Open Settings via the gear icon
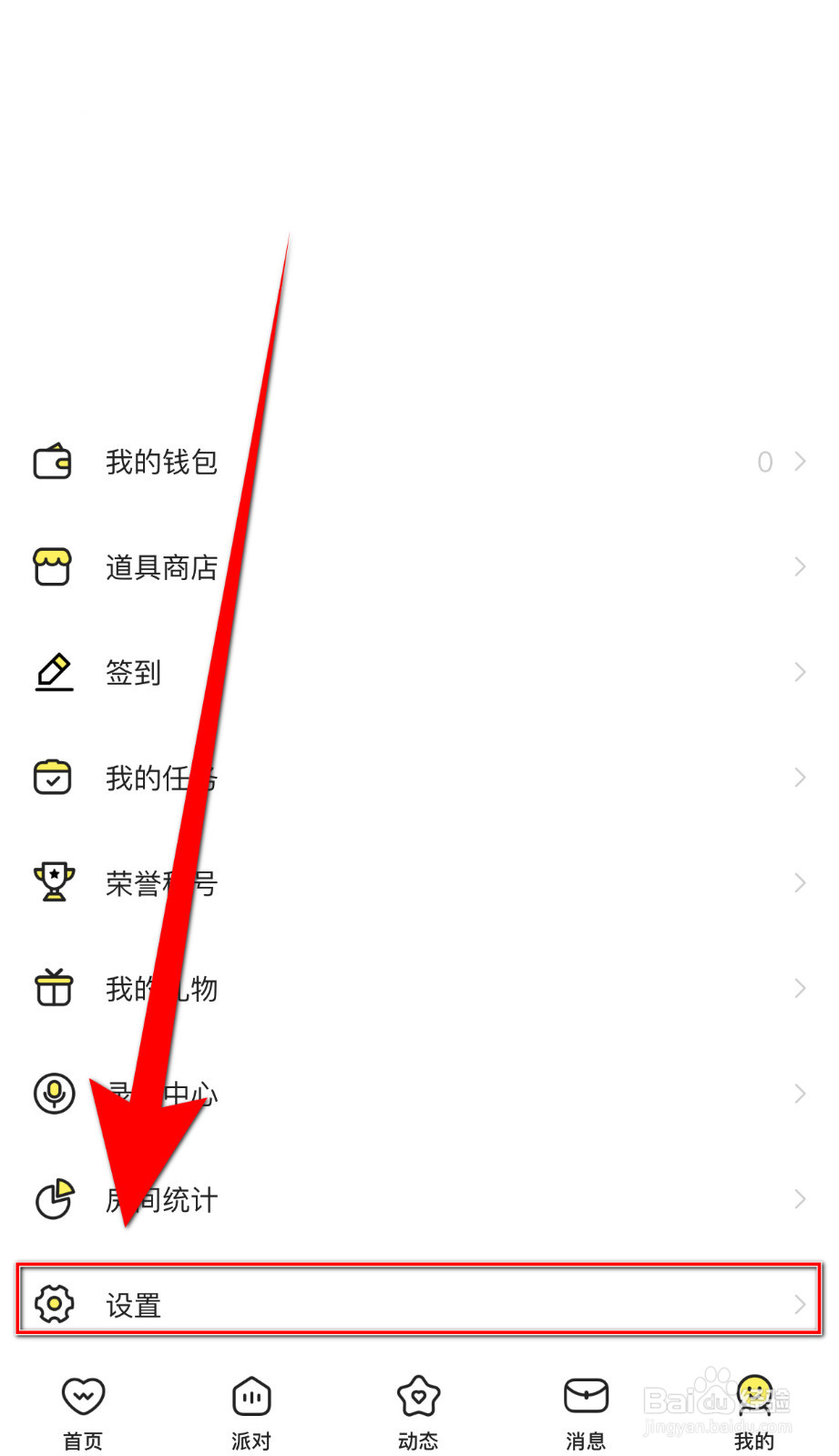The width and height of the screenshot is (839, 1456). [x=53, y=1304]
